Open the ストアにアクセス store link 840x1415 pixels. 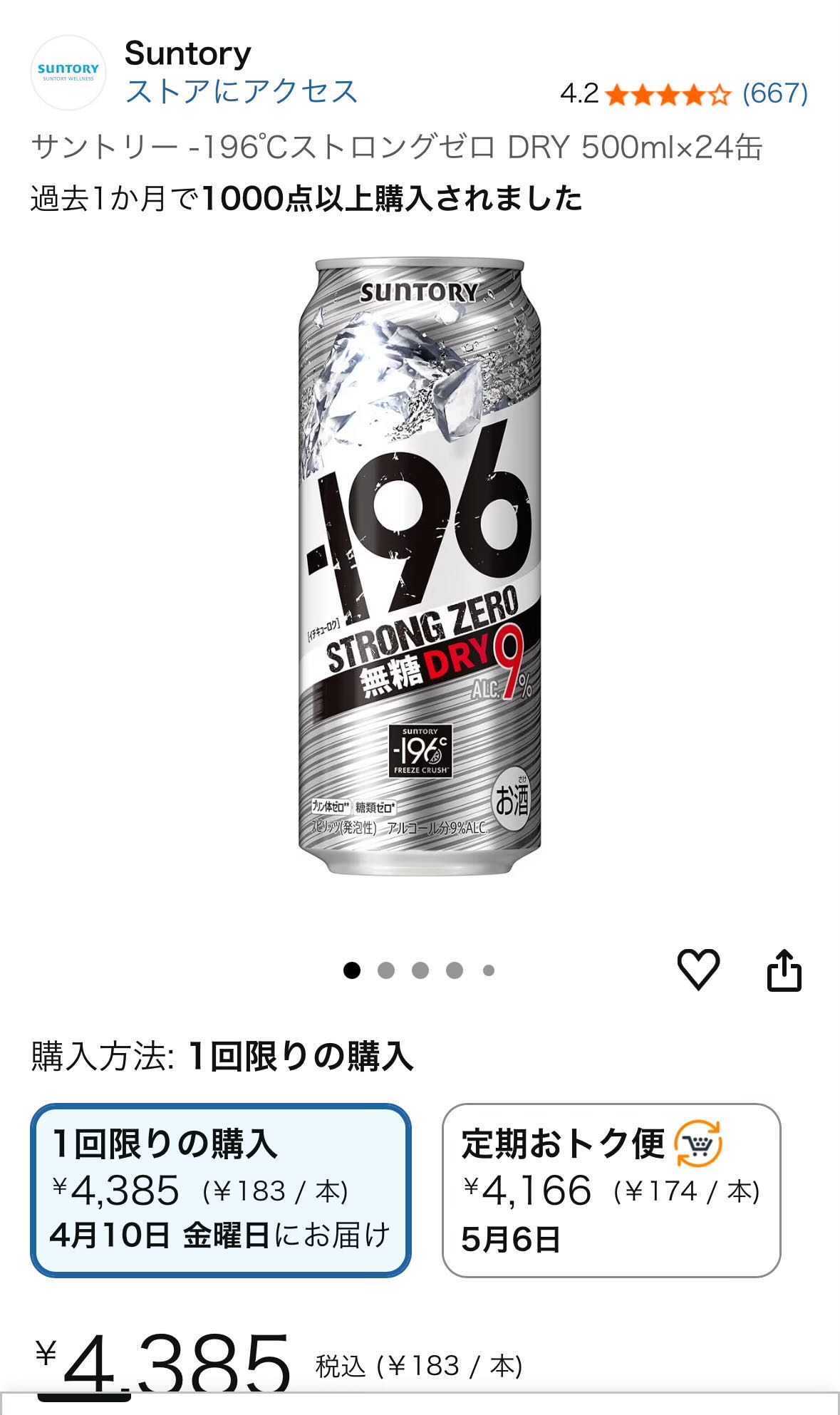click(241, 92)
